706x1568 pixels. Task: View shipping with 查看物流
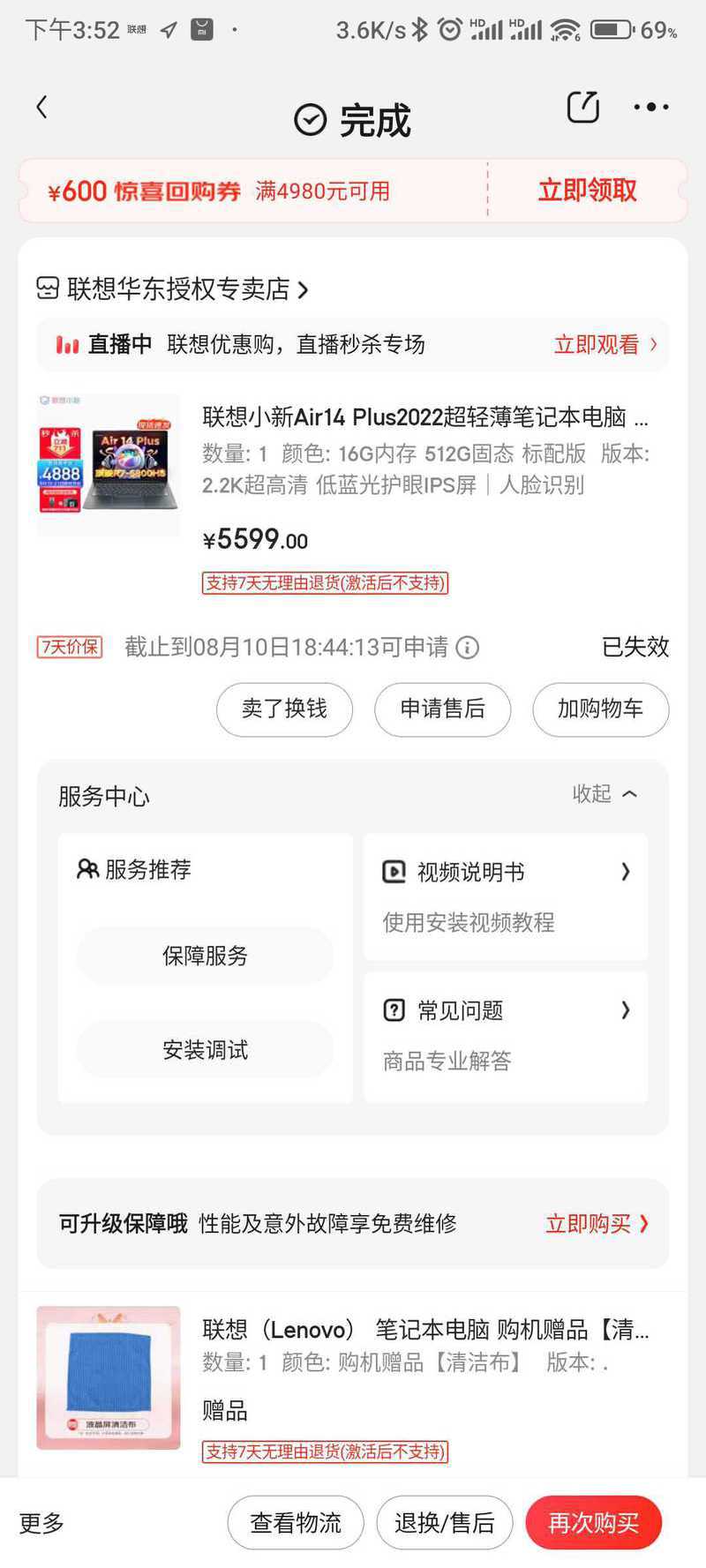point(295,1523)
